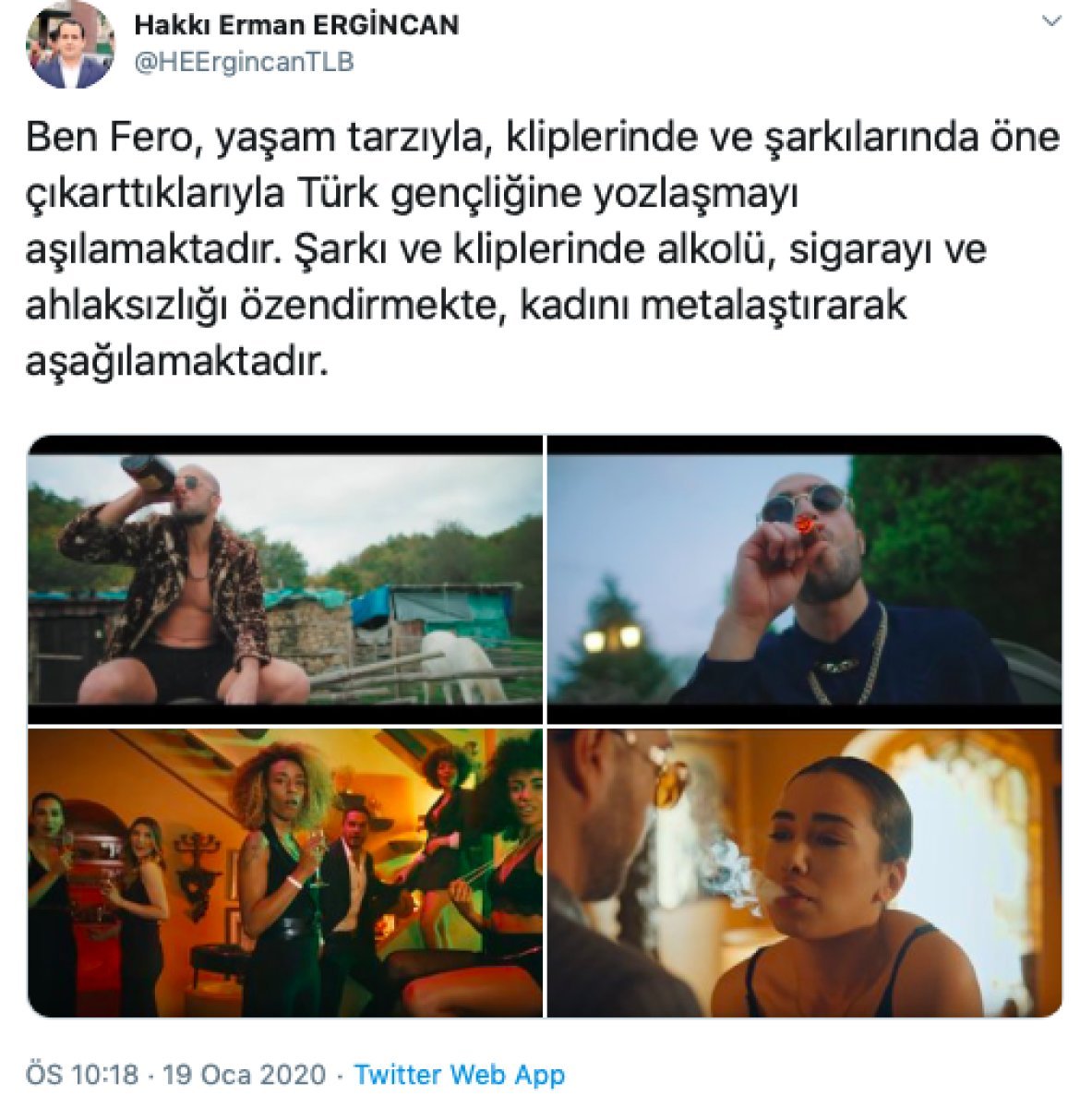Image resolution: width=1092 pixels, height=1108 pixels.
Task: Open the Twitter Web App source link
Action: [459, 1075]
